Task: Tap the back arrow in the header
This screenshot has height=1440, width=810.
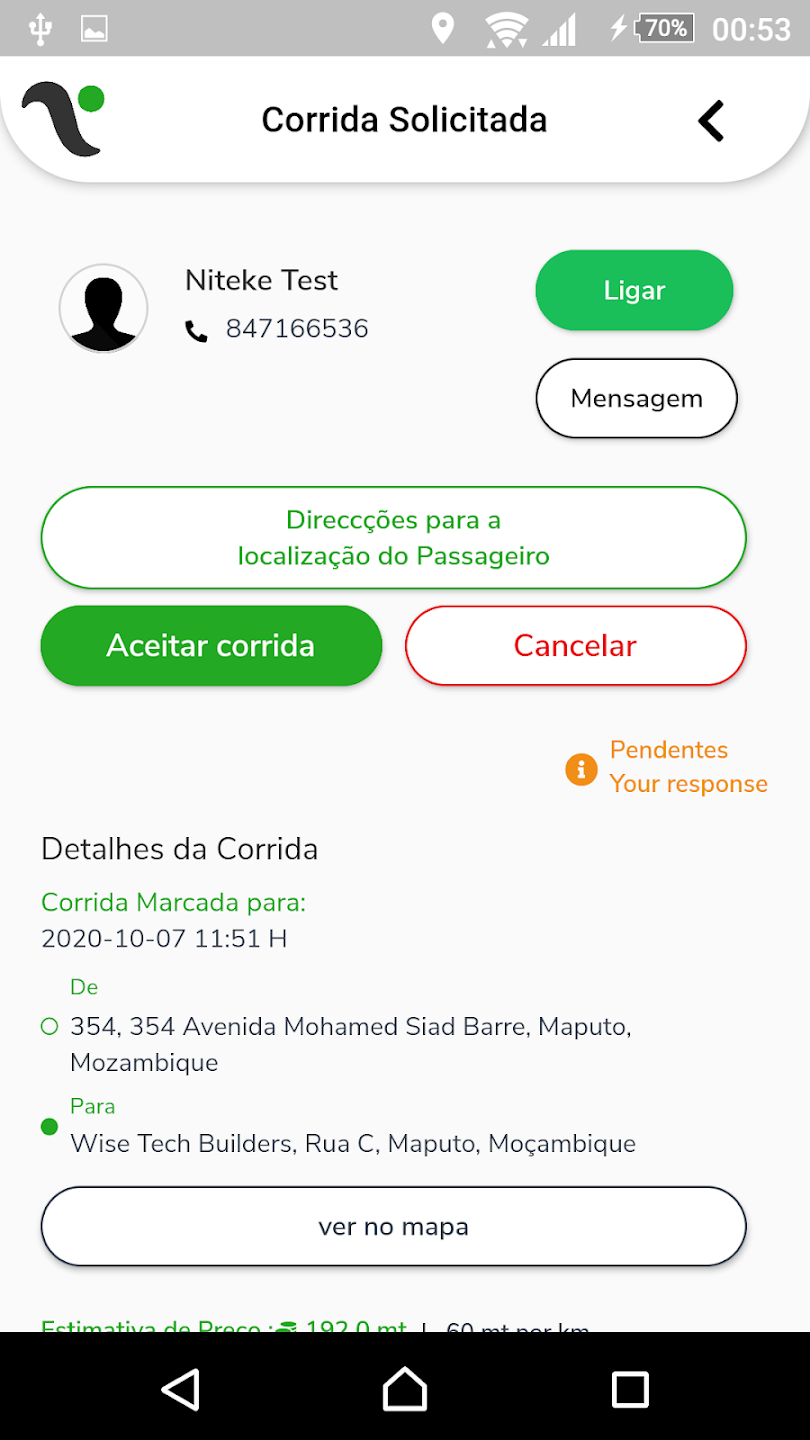Action: point(710,121)
